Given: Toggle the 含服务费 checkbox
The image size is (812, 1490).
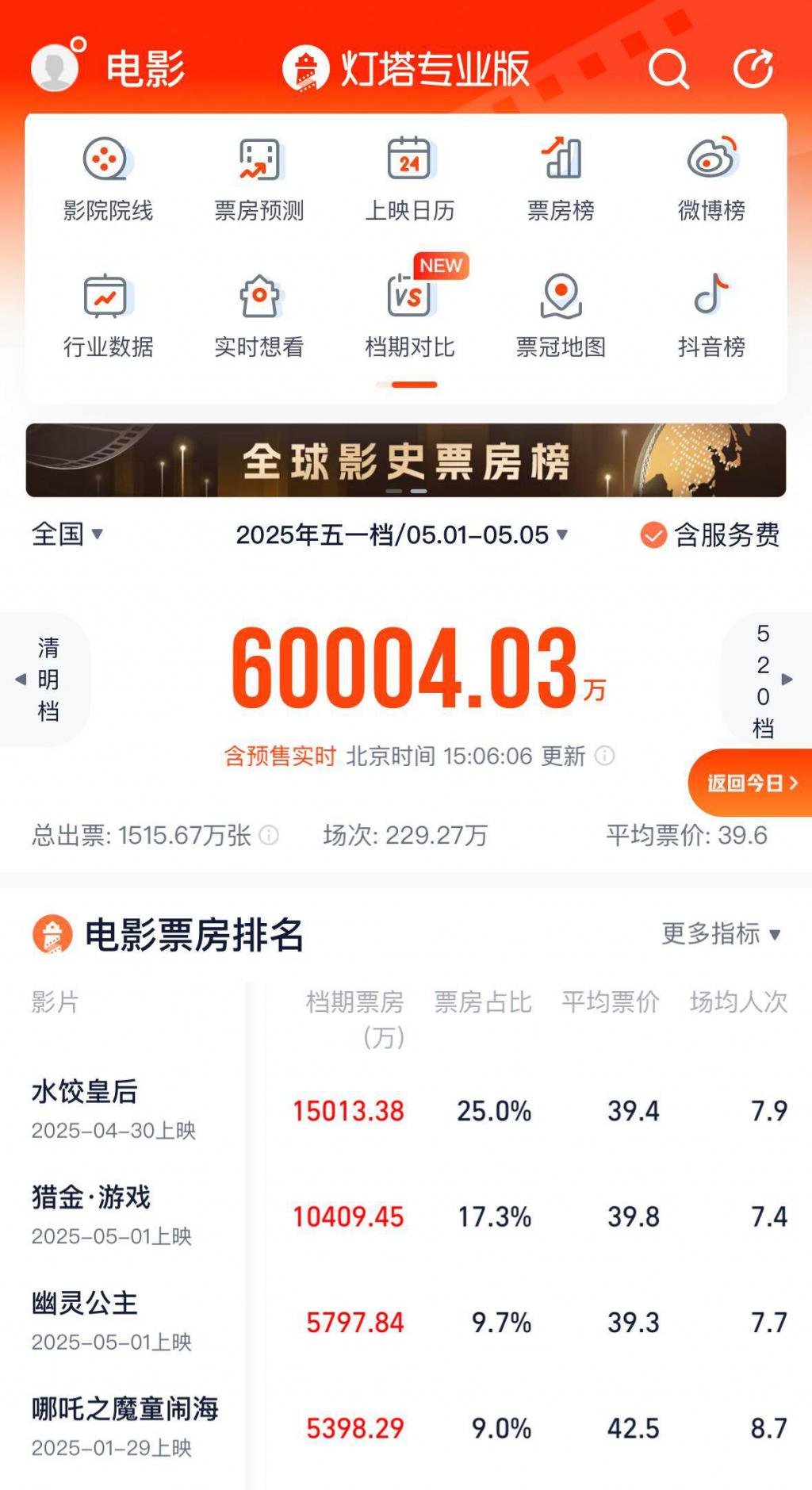Looking at the screenshot, I should click(x=653, y=535).
